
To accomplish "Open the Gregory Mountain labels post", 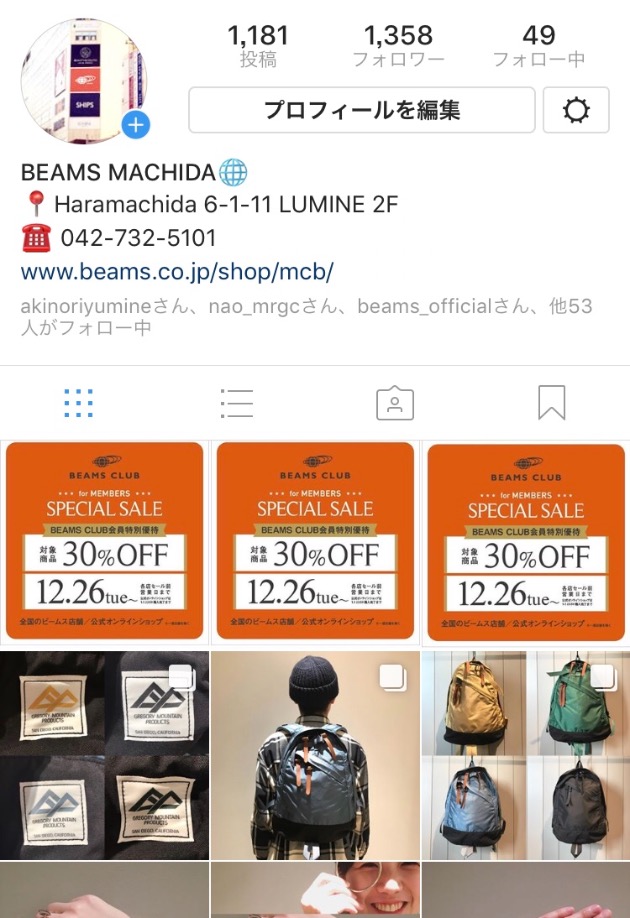I will [x=104, y=755].
